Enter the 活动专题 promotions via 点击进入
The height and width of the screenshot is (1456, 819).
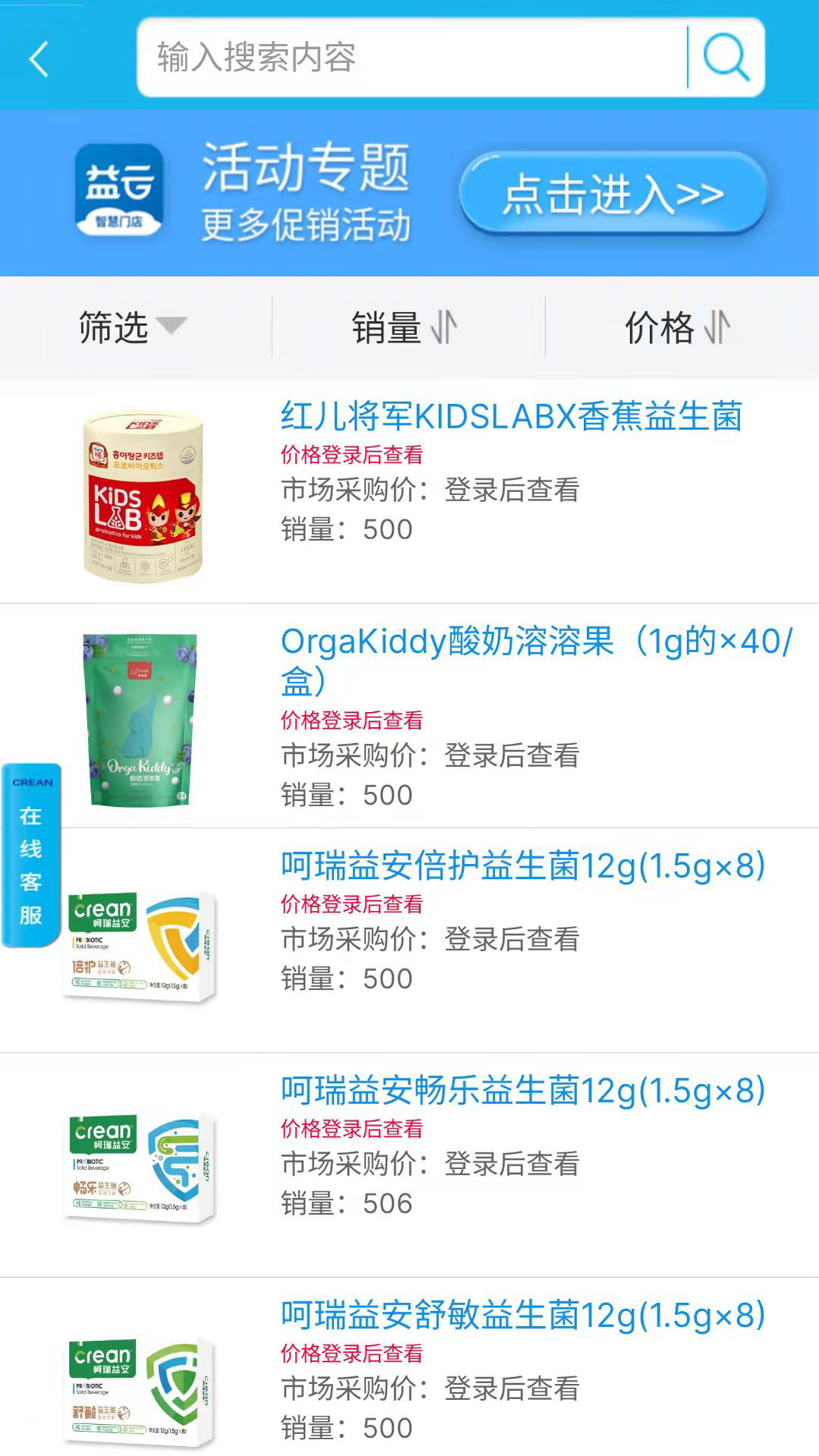[x=613, y=194]
